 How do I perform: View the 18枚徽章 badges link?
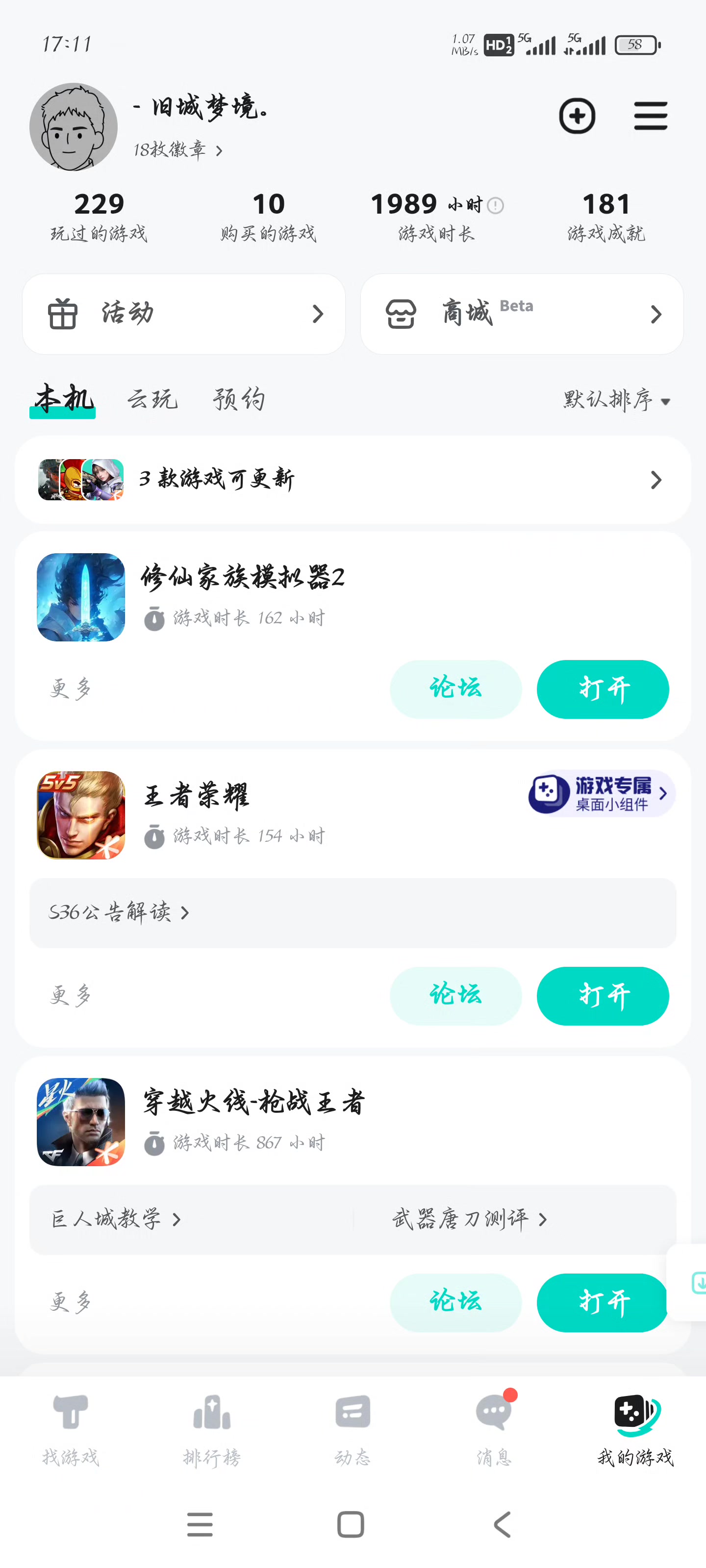coord(177,150)
